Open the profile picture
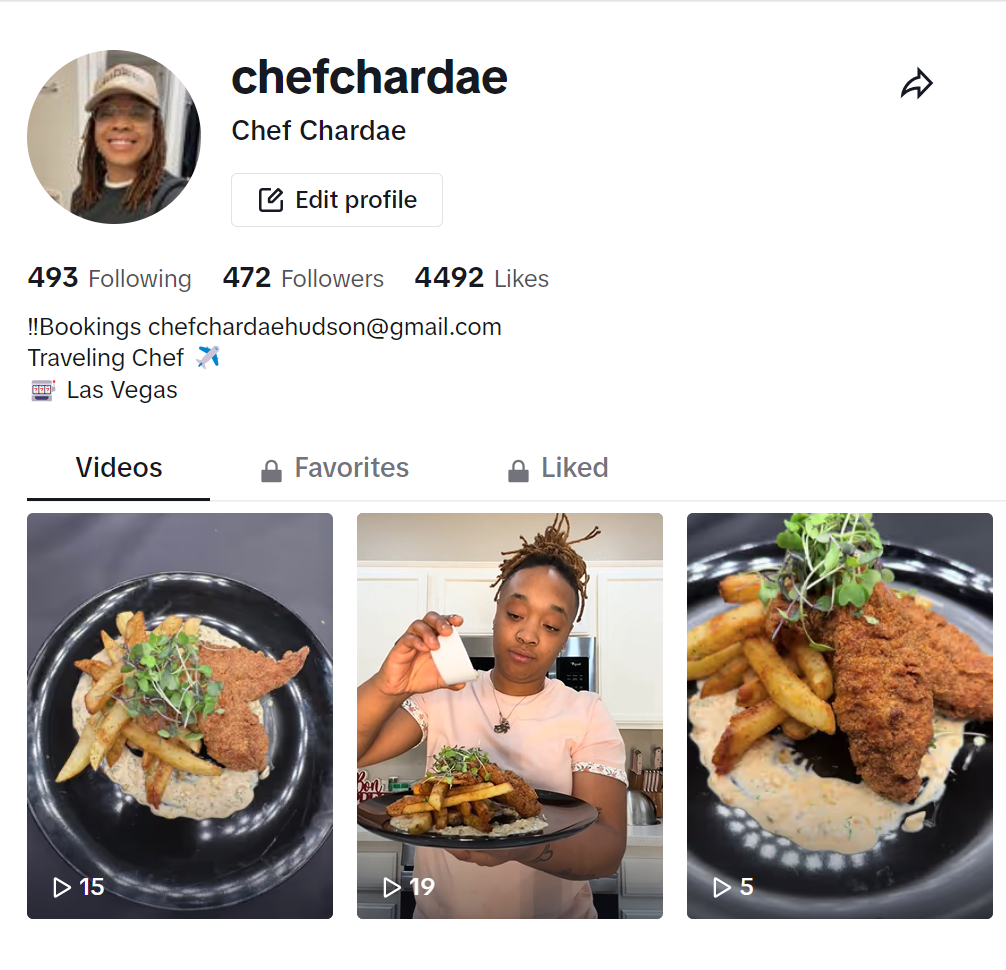This screenshot has width=1006, height=970. click(x=114, y=137)
